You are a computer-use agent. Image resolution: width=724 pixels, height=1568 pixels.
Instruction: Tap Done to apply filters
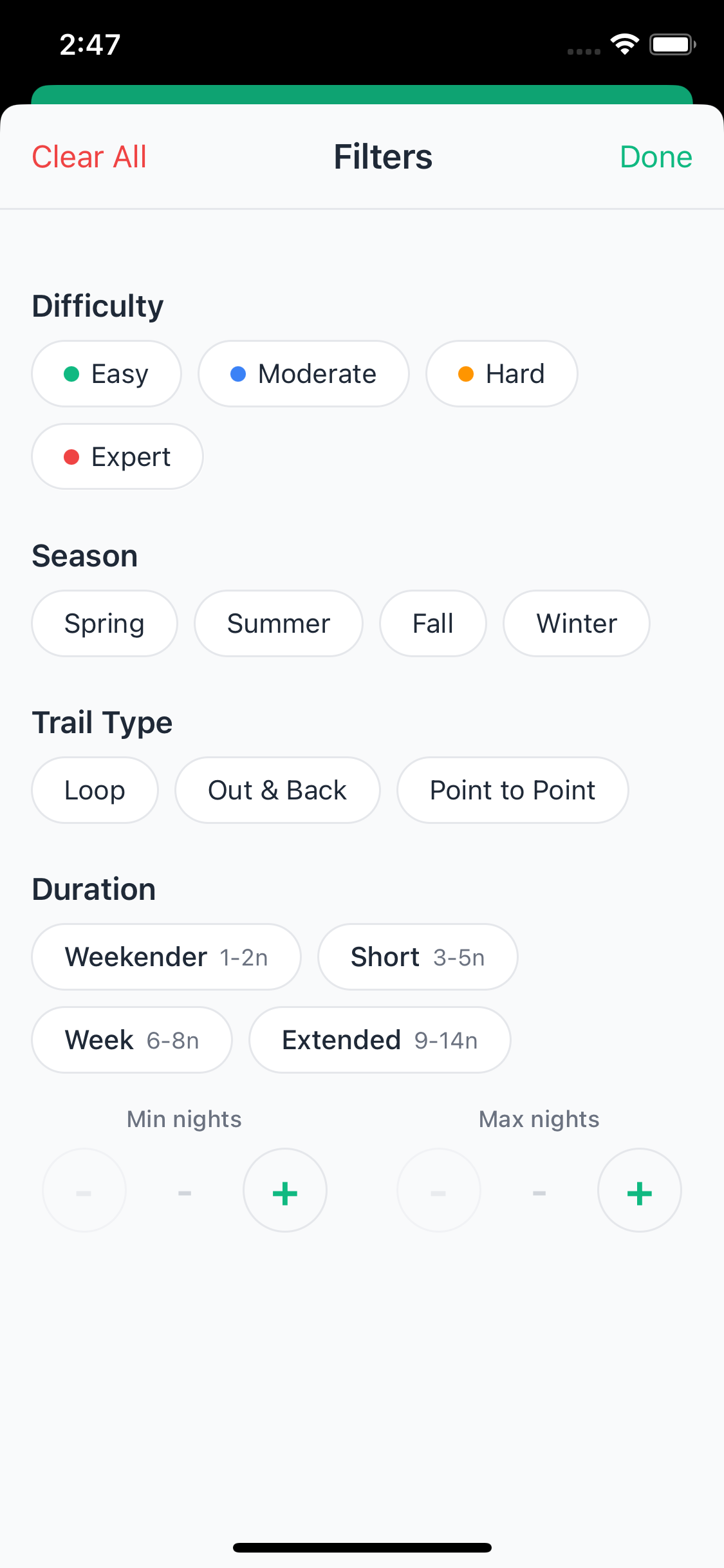click(656, 156)
